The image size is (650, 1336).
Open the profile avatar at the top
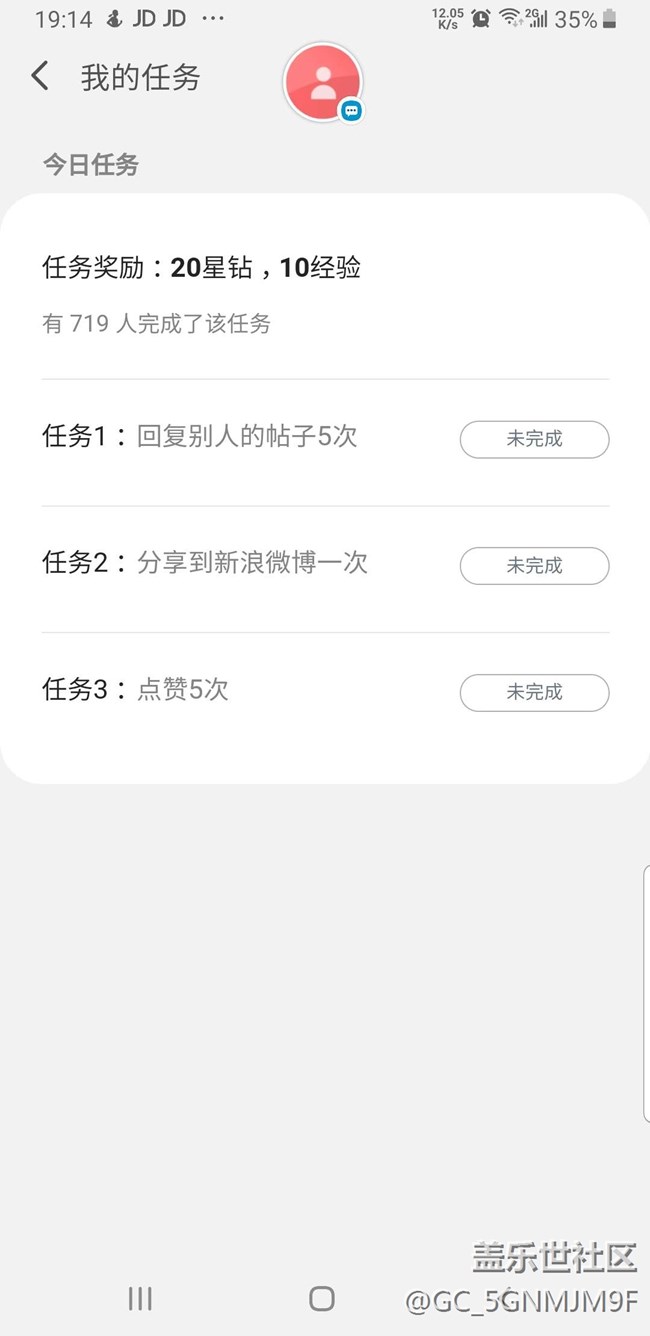pos(322,82)
